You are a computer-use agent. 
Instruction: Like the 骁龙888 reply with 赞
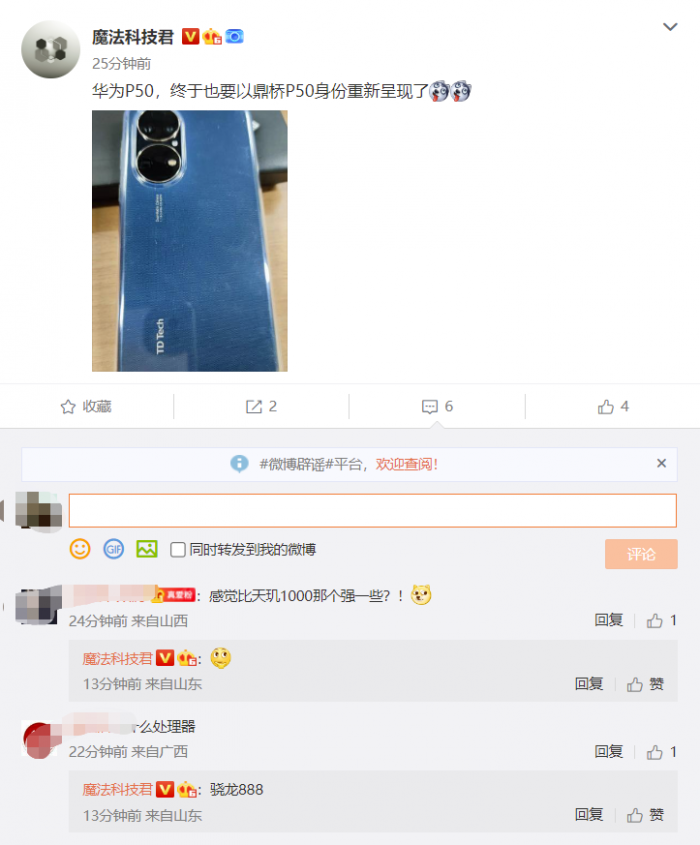point(645,815)
